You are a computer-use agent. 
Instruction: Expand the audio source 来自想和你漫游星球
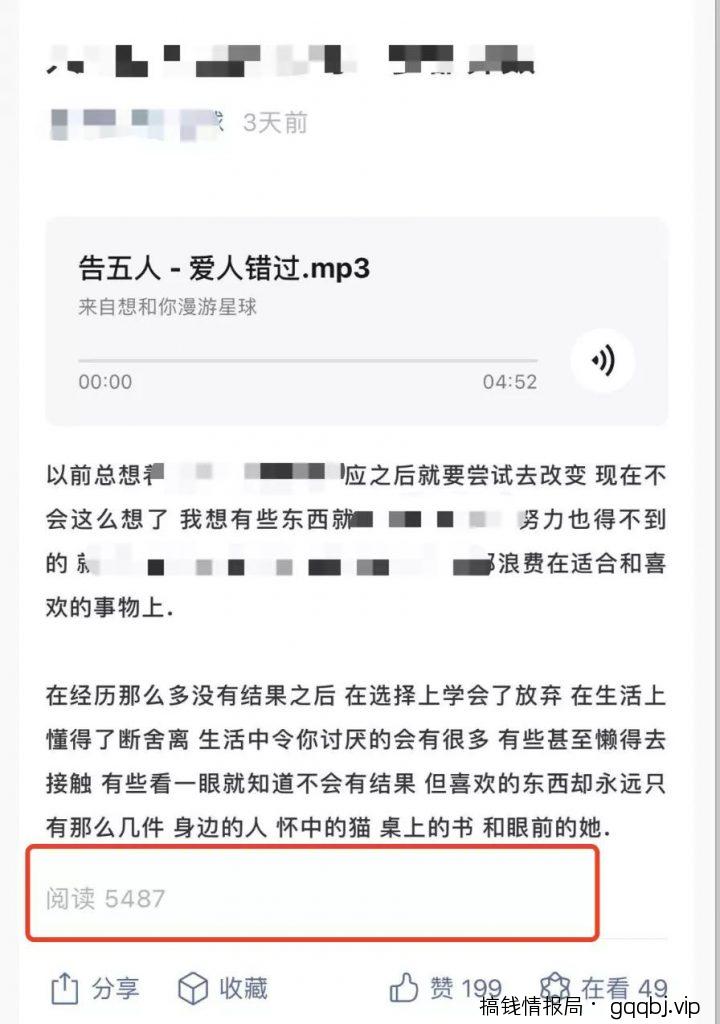click(160, 308)
